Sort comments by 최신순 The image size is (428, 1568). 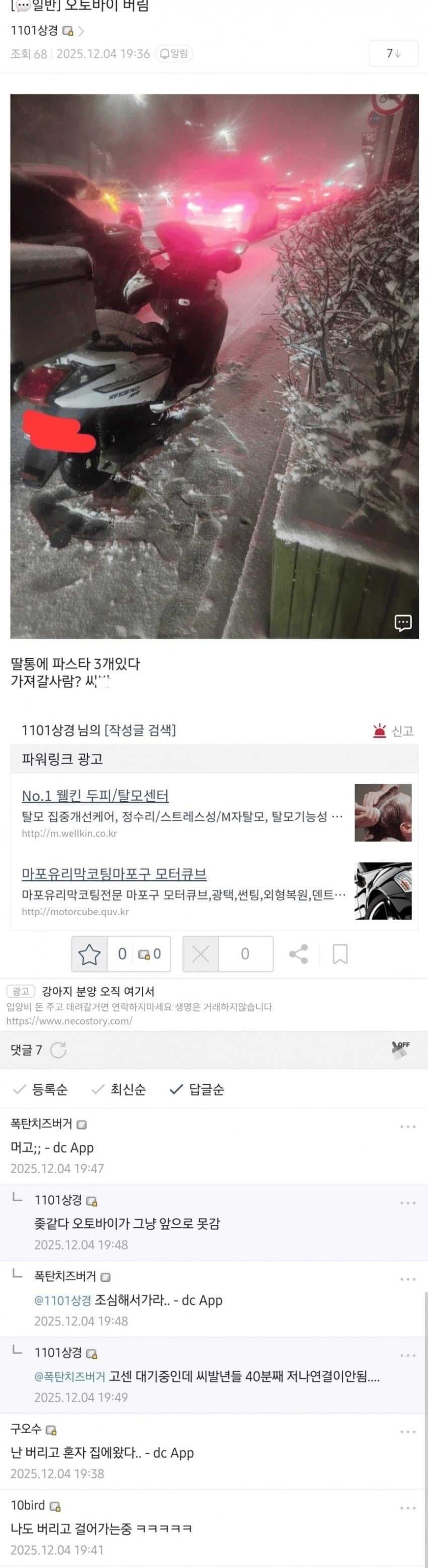pyautogui.click(x=119, y=1089)
